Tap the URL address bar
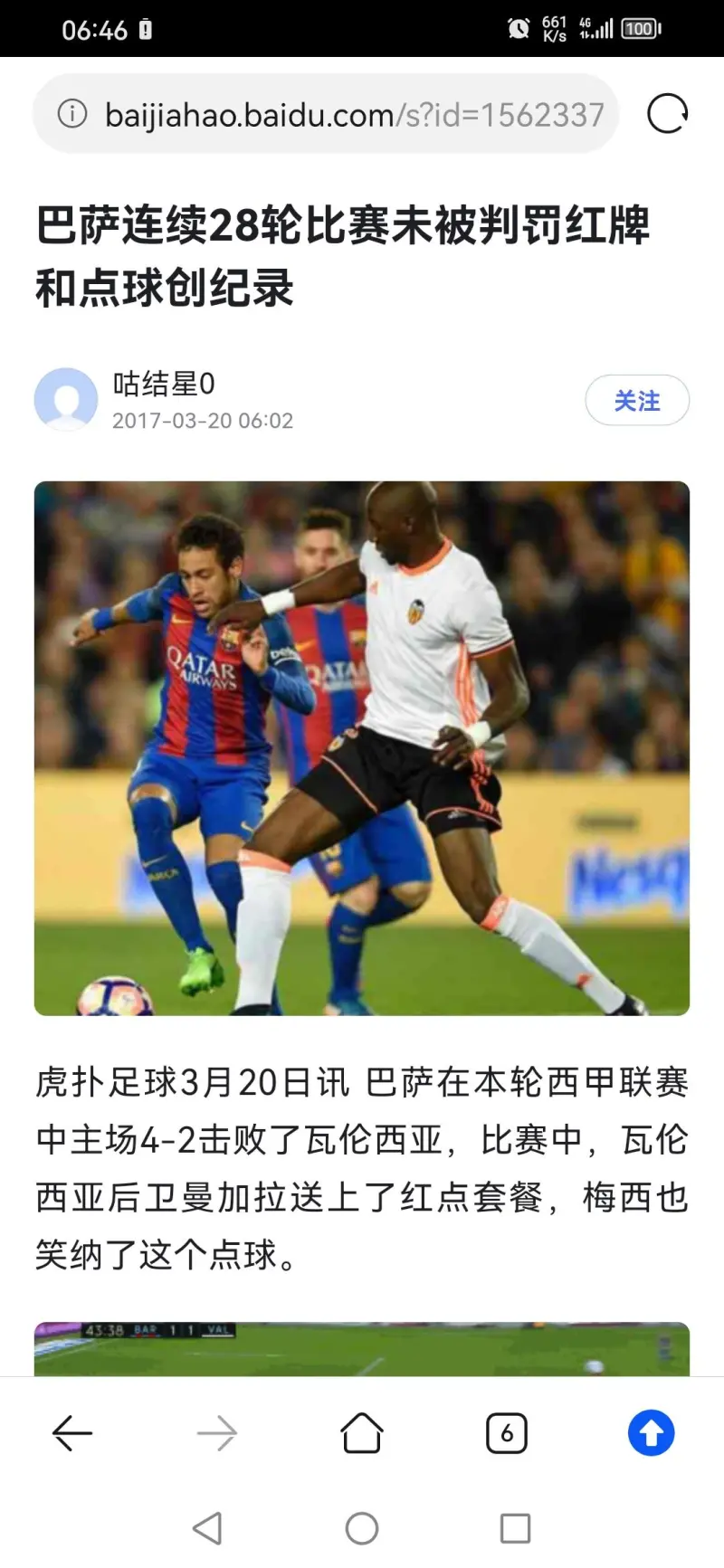The height and width of the screenshot is (1568, 724). click(353, 115)
